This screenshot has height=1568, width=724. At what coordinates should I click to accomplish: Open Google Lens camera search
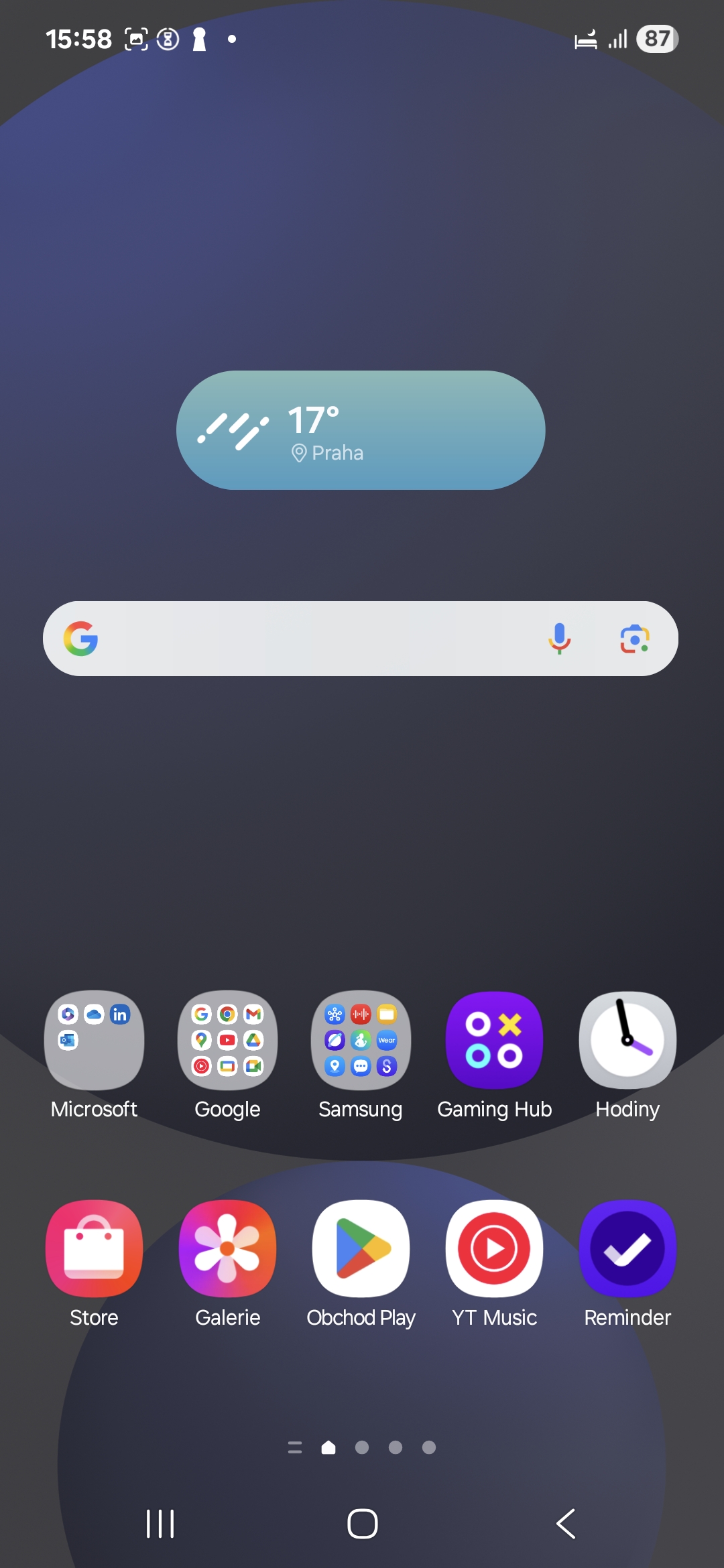tap(634, 639)
